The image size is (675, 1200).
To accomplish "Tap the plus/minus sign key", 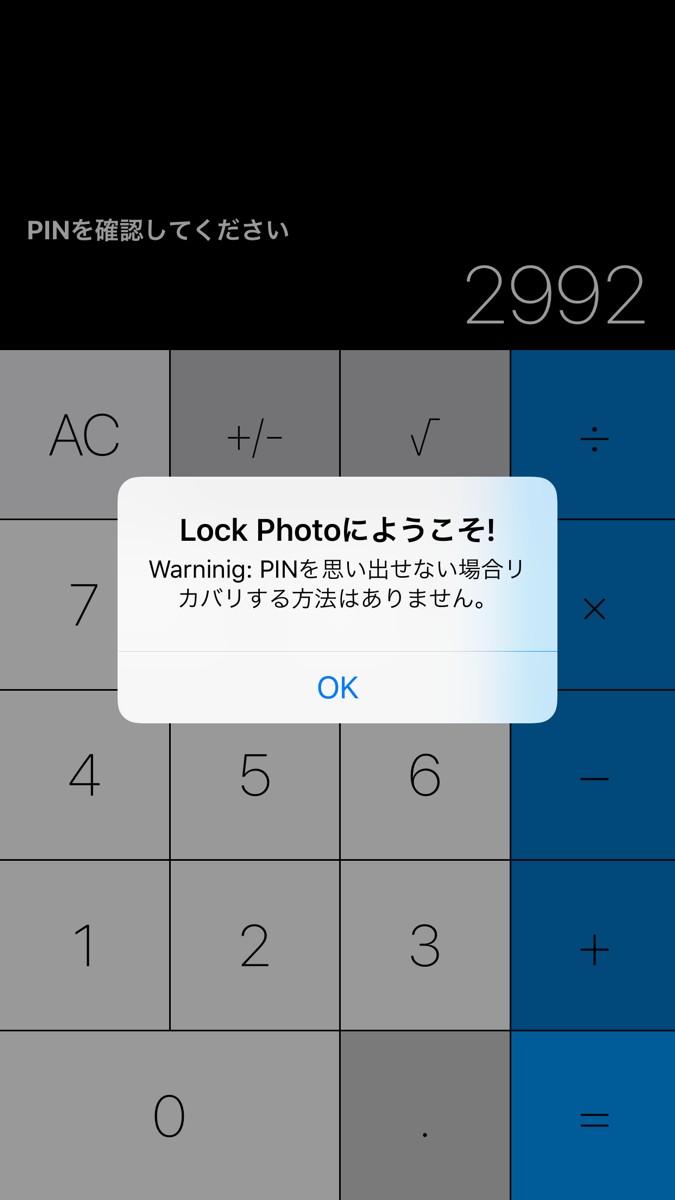I will point(255,435).
